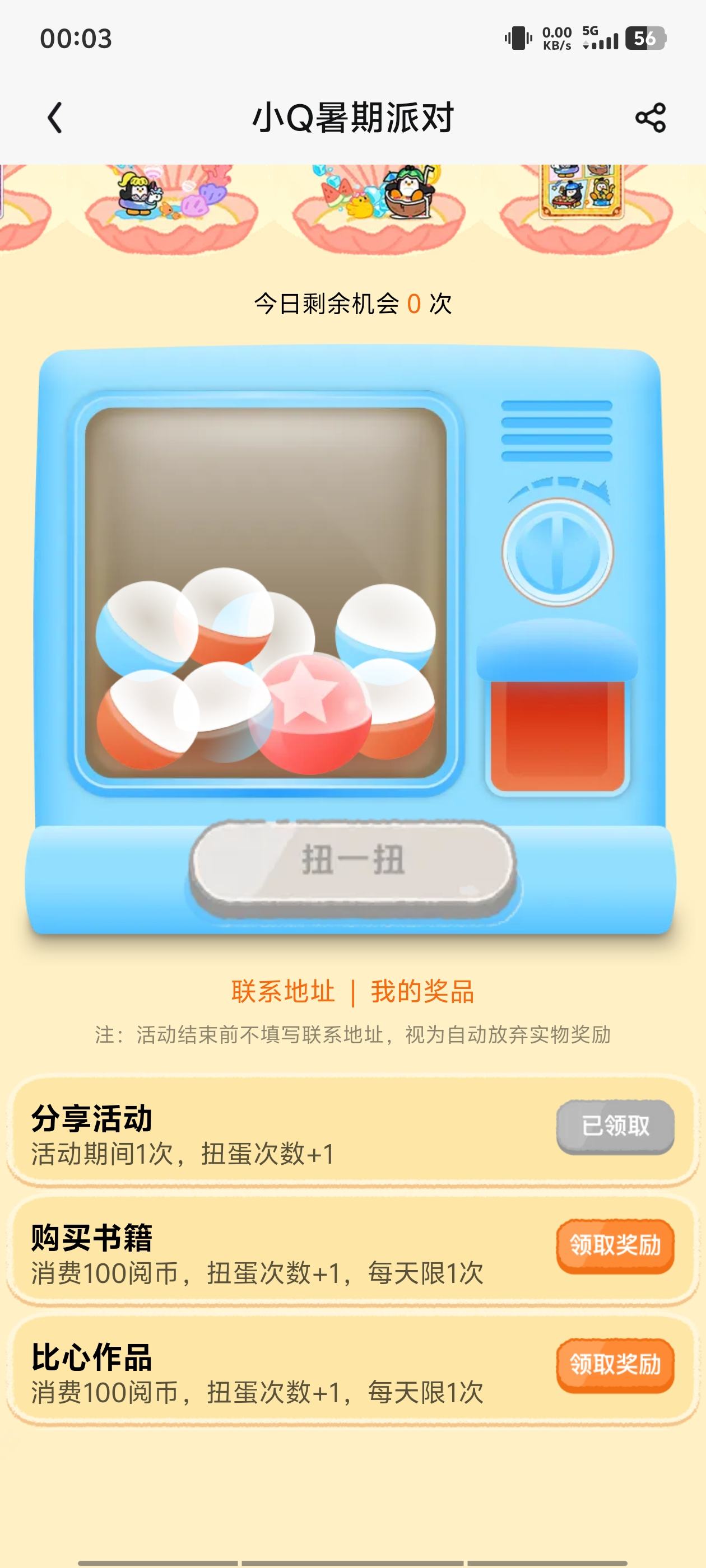
Task: Go back using the arrow icon
Action: pyautogui.click(x=55, y=118)
